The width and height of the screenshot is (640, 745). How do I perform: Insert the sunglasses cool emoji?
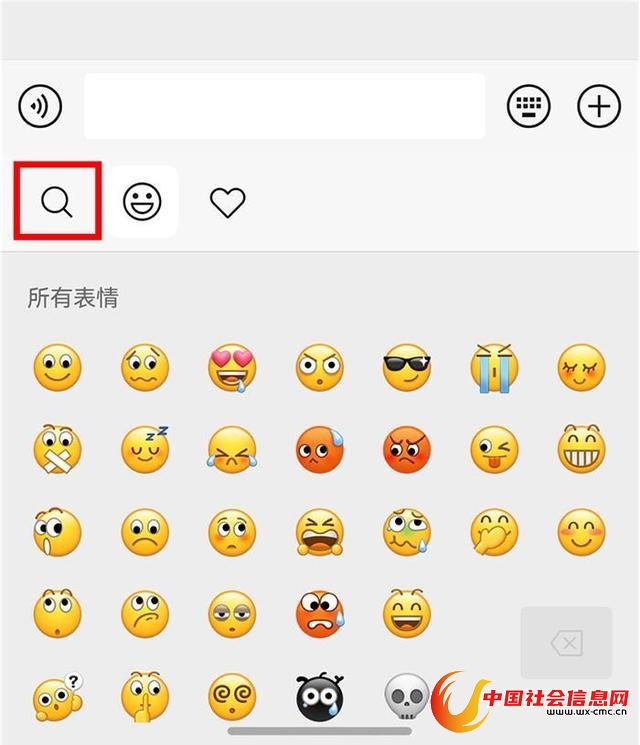click(406, 368)
